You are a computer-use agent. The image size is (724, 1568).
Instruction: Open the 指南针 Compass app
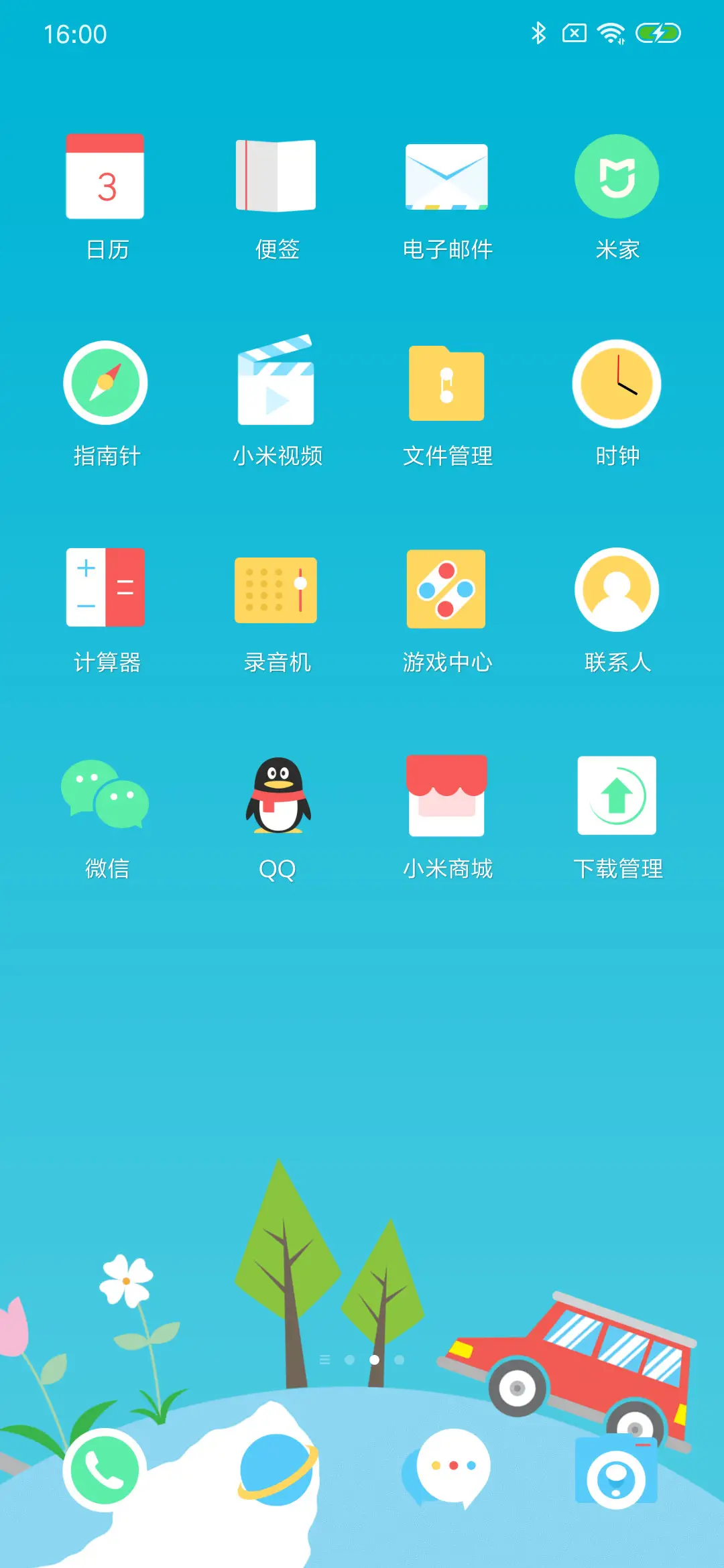click(106, 383)
